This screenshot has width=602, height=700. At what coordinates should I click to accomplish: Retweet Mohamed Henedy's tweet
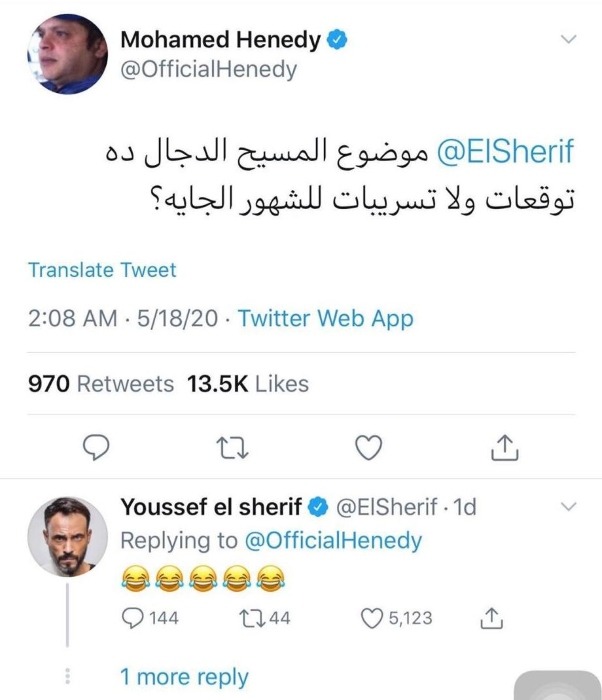point(232,449)
